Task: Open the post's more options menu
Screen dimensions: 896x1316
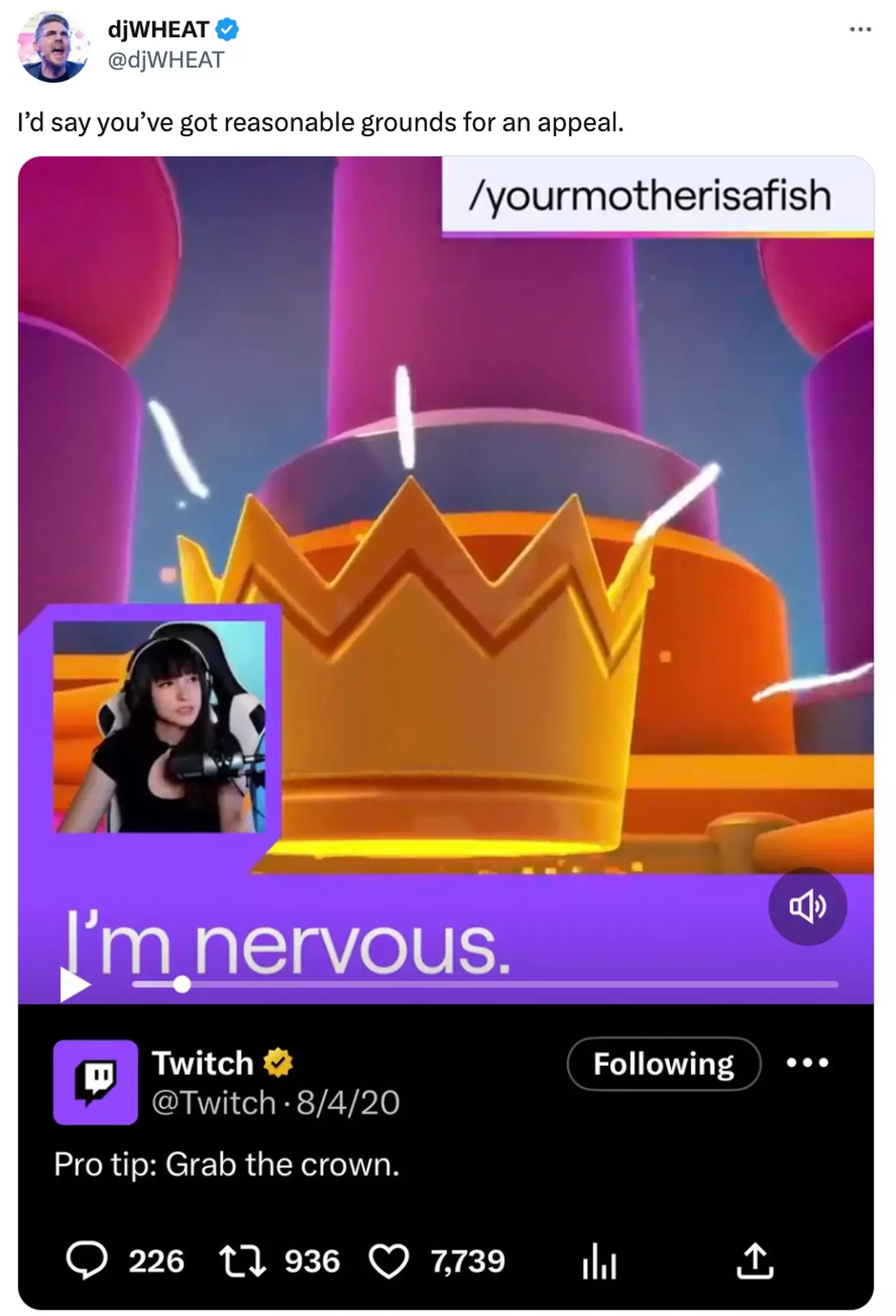Action: click(x=860, y=29)
